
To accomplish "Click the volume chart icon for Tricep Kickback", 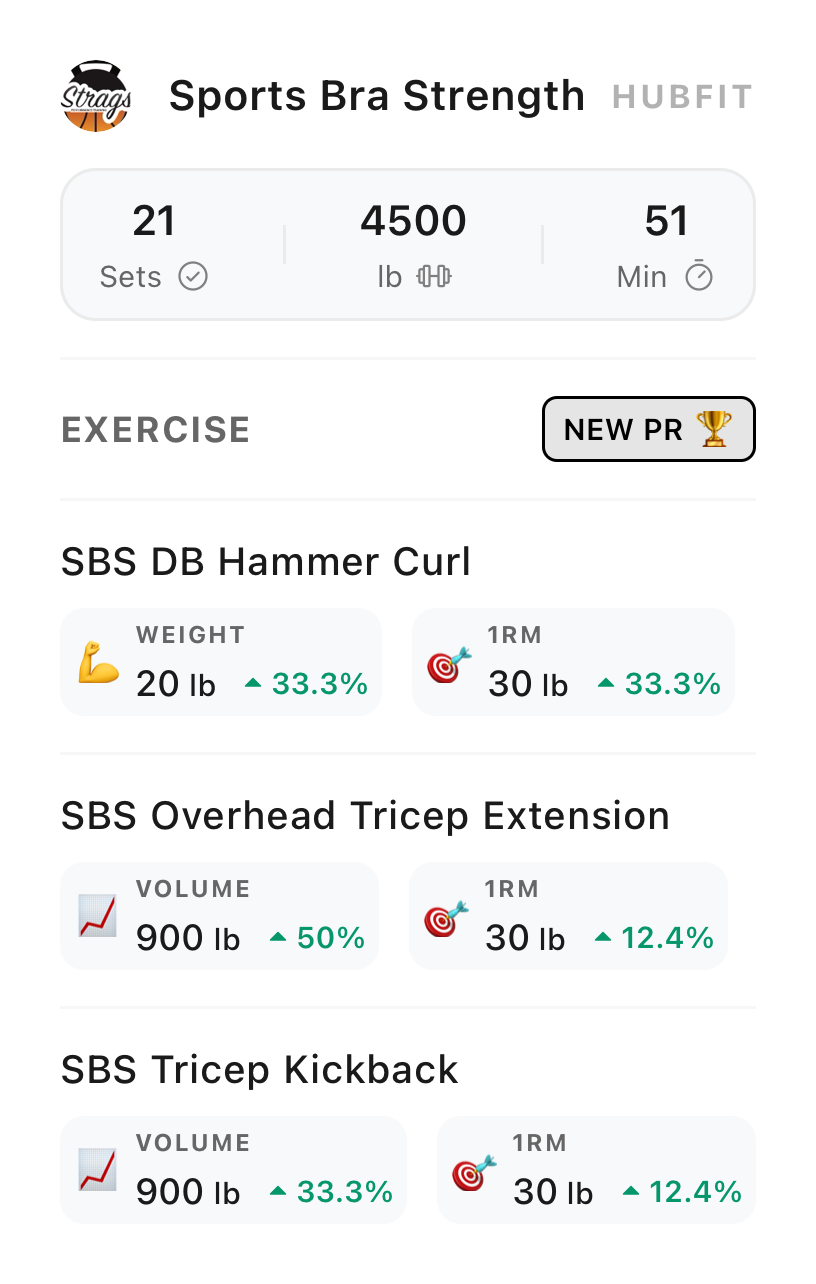I will [97, 1170].
